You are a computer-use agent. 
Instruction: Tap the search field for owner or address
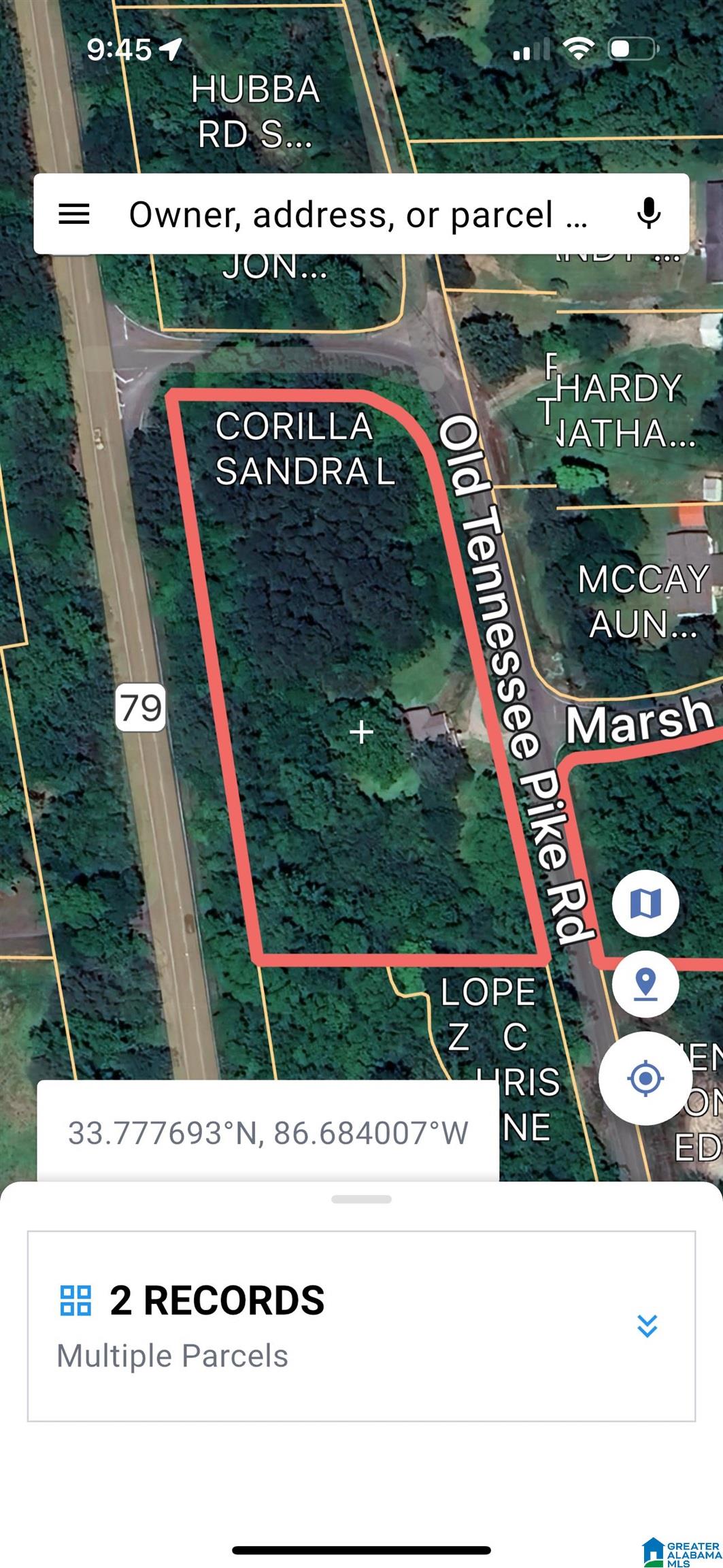[357, 214]
